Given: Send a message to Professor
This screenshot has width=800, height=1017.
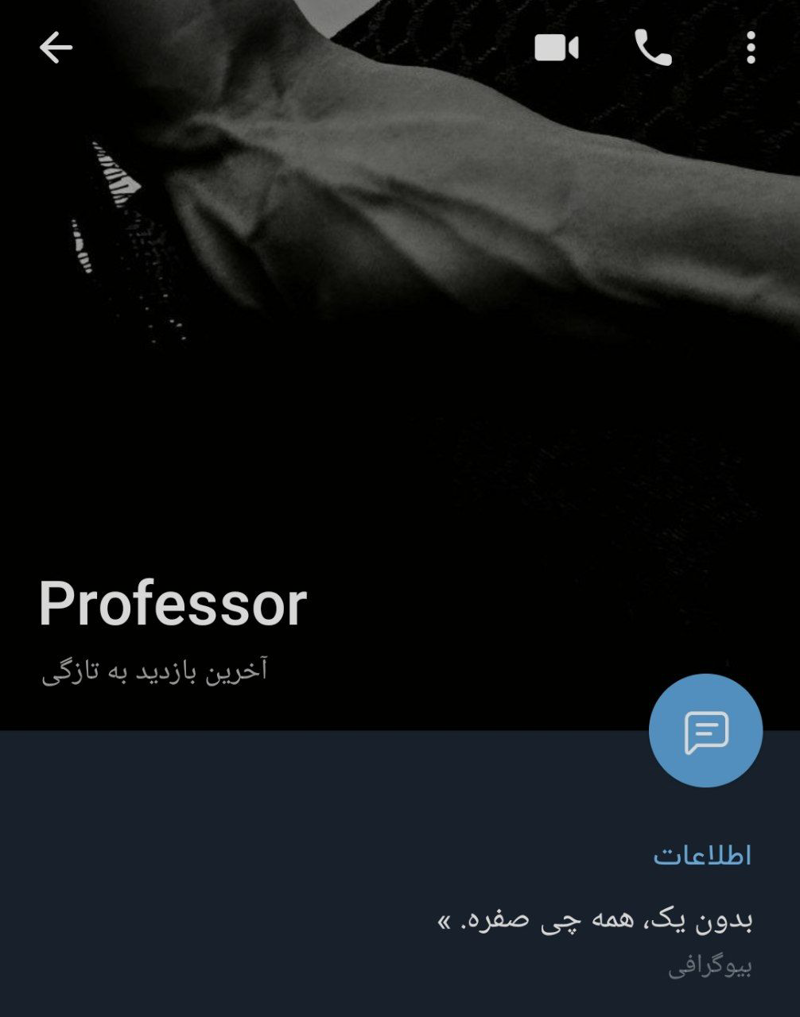Looking at the screenshot, I should [705, 731].
